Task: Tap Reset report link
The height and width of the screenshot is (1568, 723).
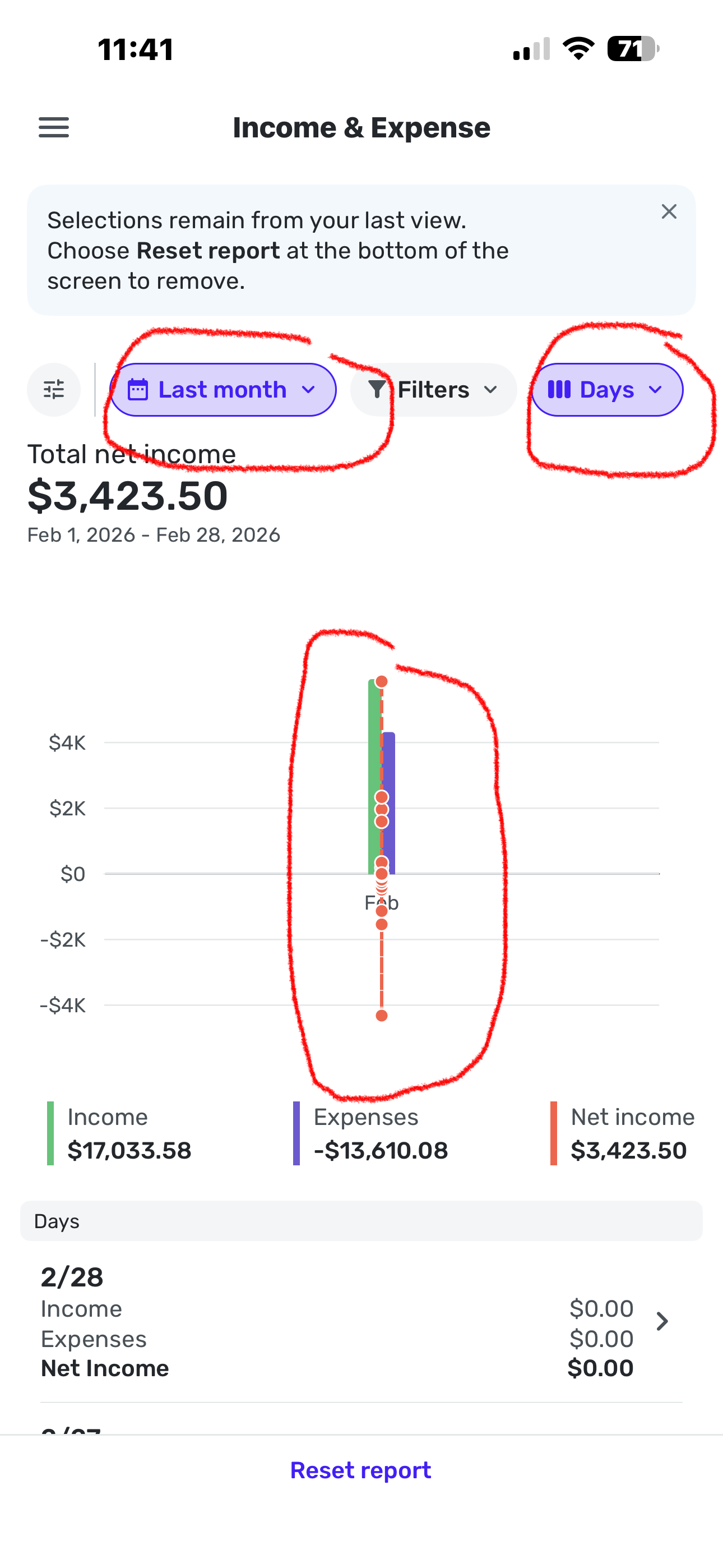Action: click(361, 1470)
